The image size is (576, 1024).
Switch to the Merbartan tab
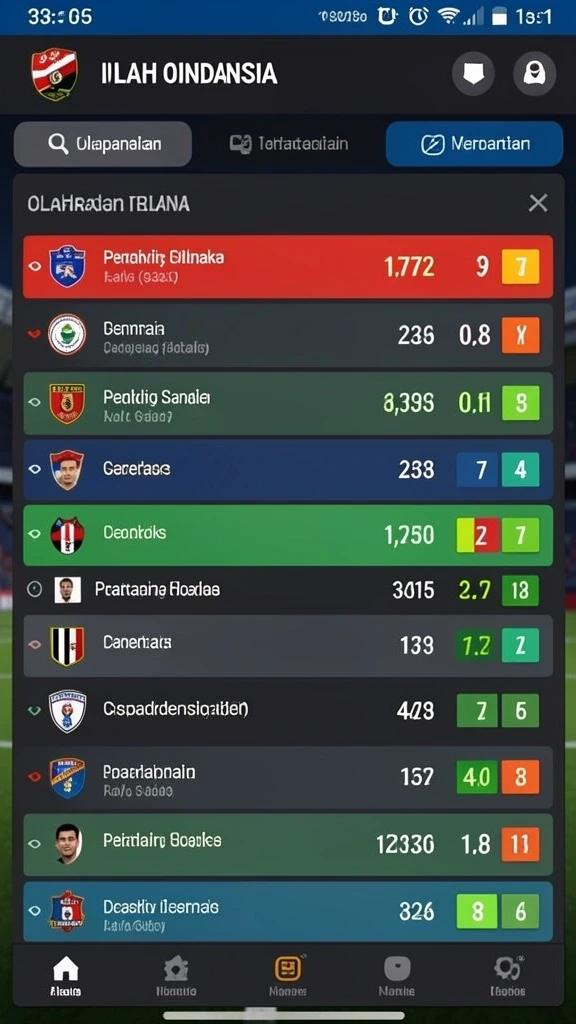[x=474, y=144]
